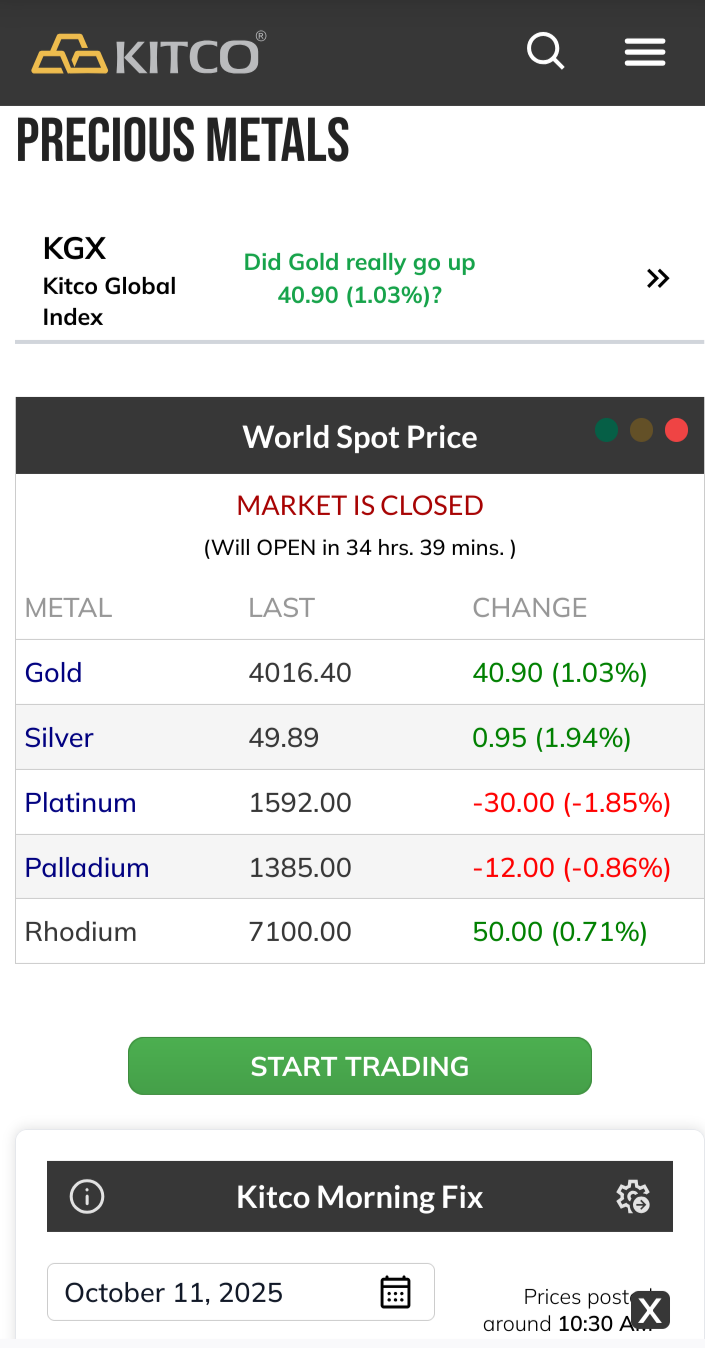Open the hamburger navigation menu
The height and width of the screenshot is (1348, 705).
click(645, 52)
